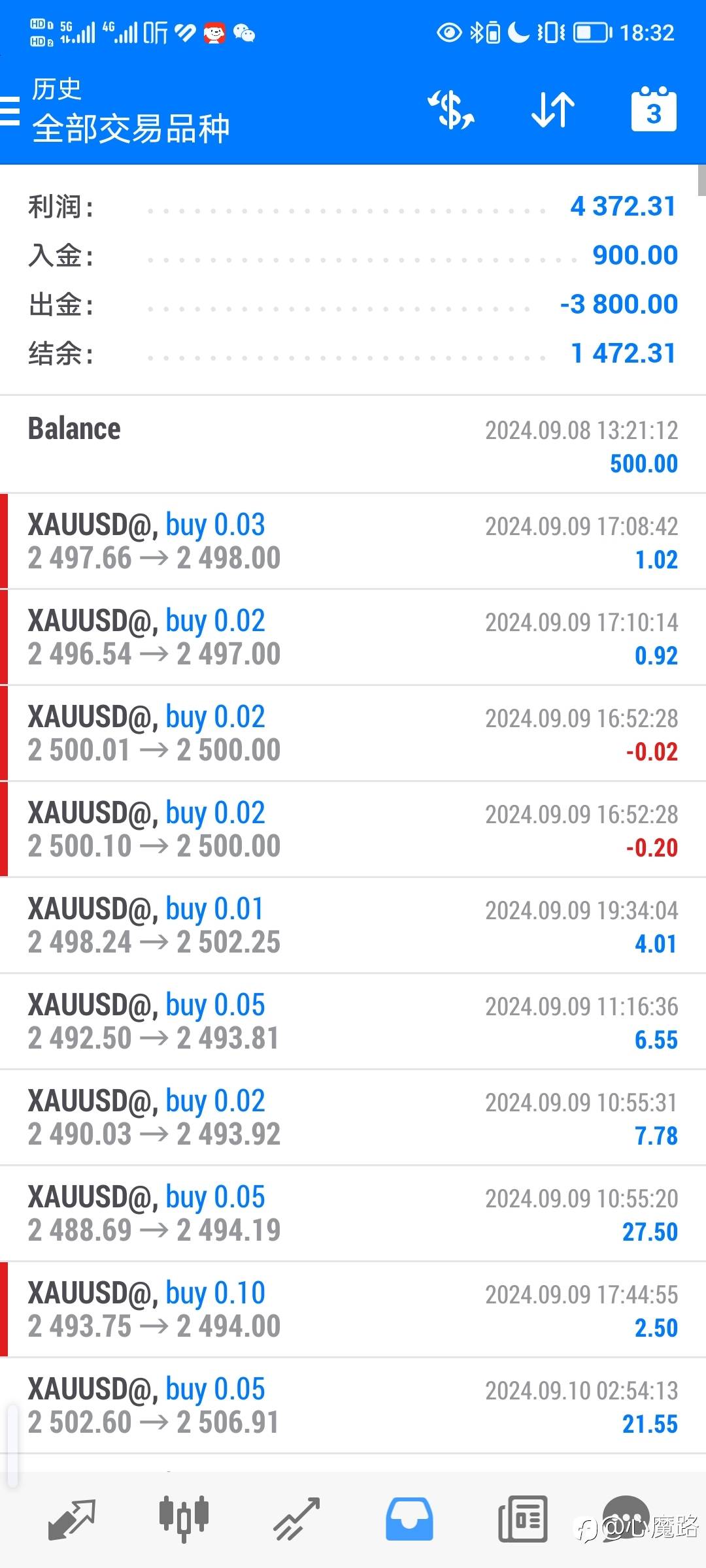Switch to the News tab
This screenshot has width=706, height=1568.
(522, 1518)
